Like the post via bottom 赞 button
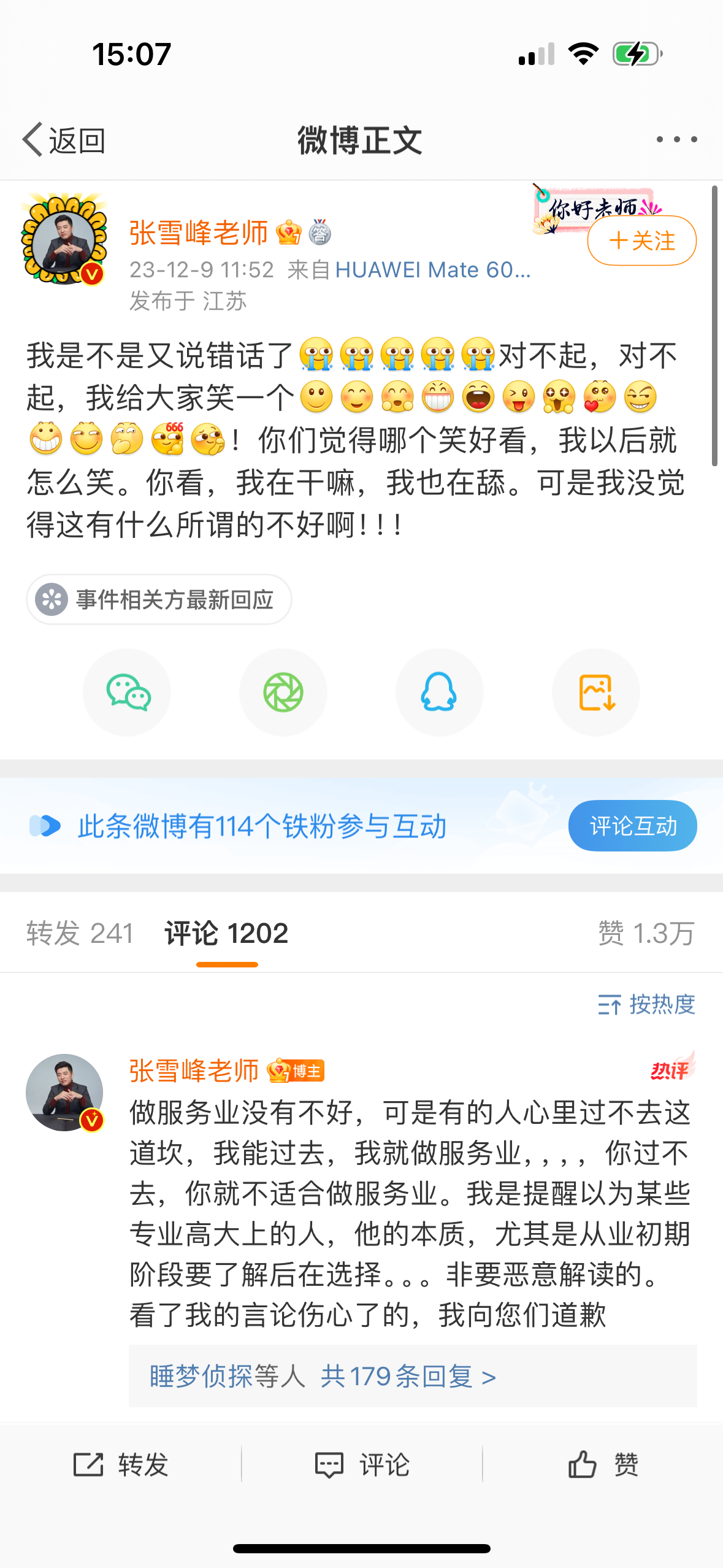 pos(603,1465)
